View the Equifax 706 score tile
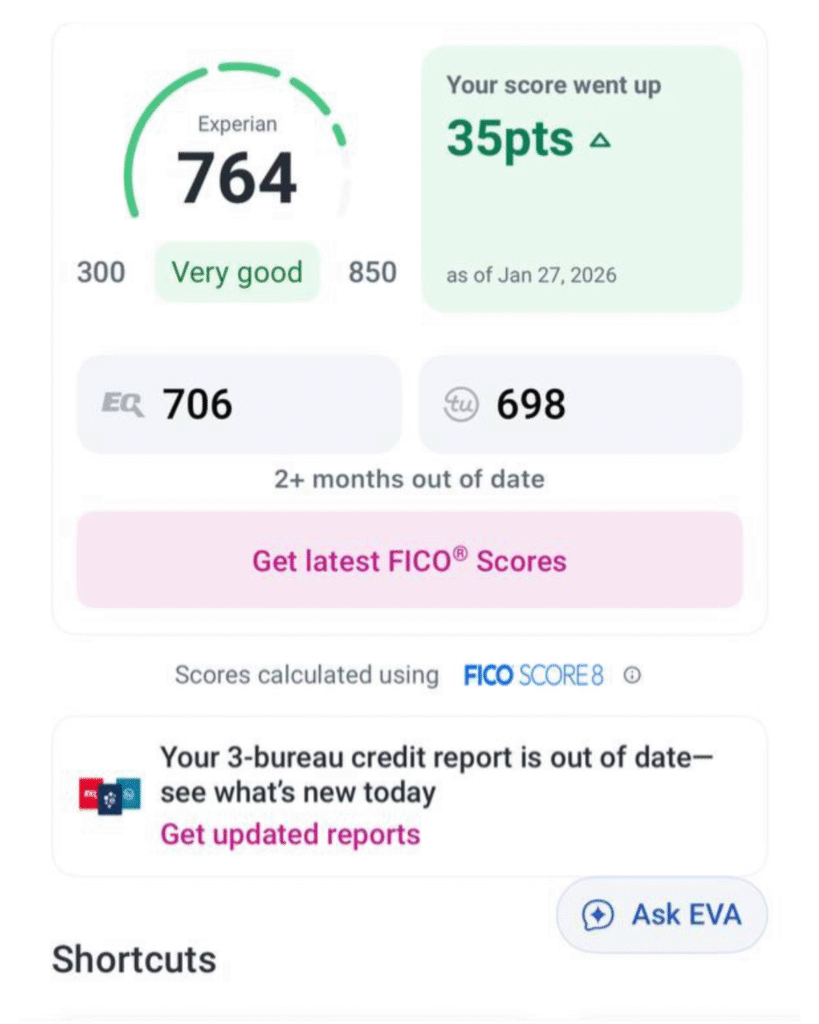This screenshot has width=819, height=1024. [239, 404]
